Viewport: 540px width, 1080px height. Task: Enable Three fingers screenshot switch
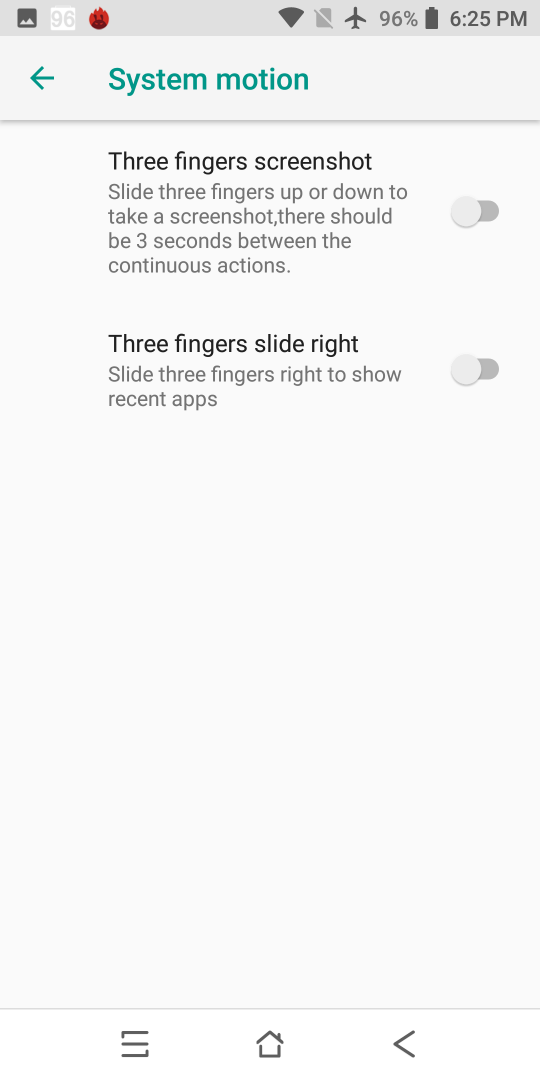click(475, 211)
